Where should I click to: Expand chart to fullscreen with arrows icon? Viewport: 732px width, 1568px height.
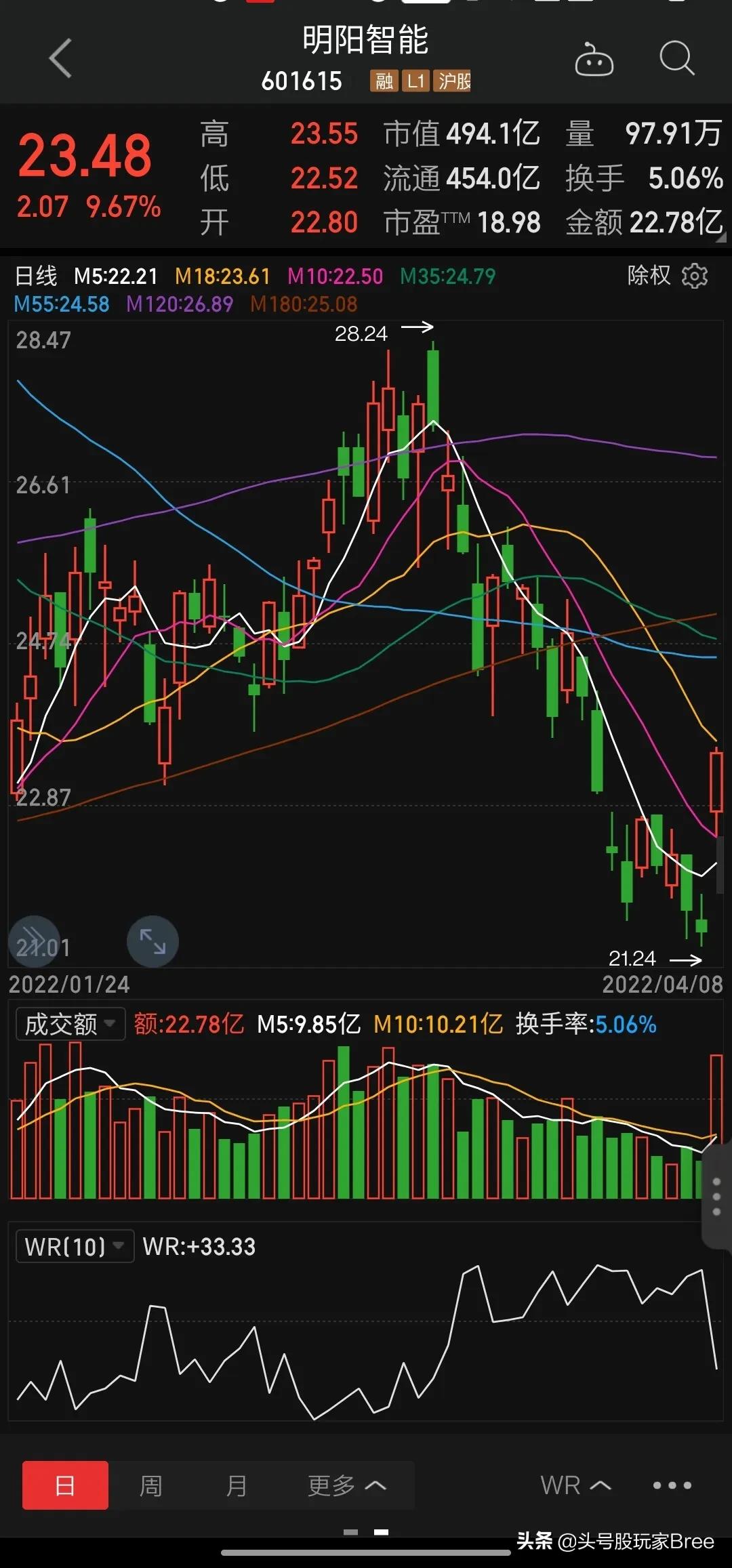(x=152, y=941)
